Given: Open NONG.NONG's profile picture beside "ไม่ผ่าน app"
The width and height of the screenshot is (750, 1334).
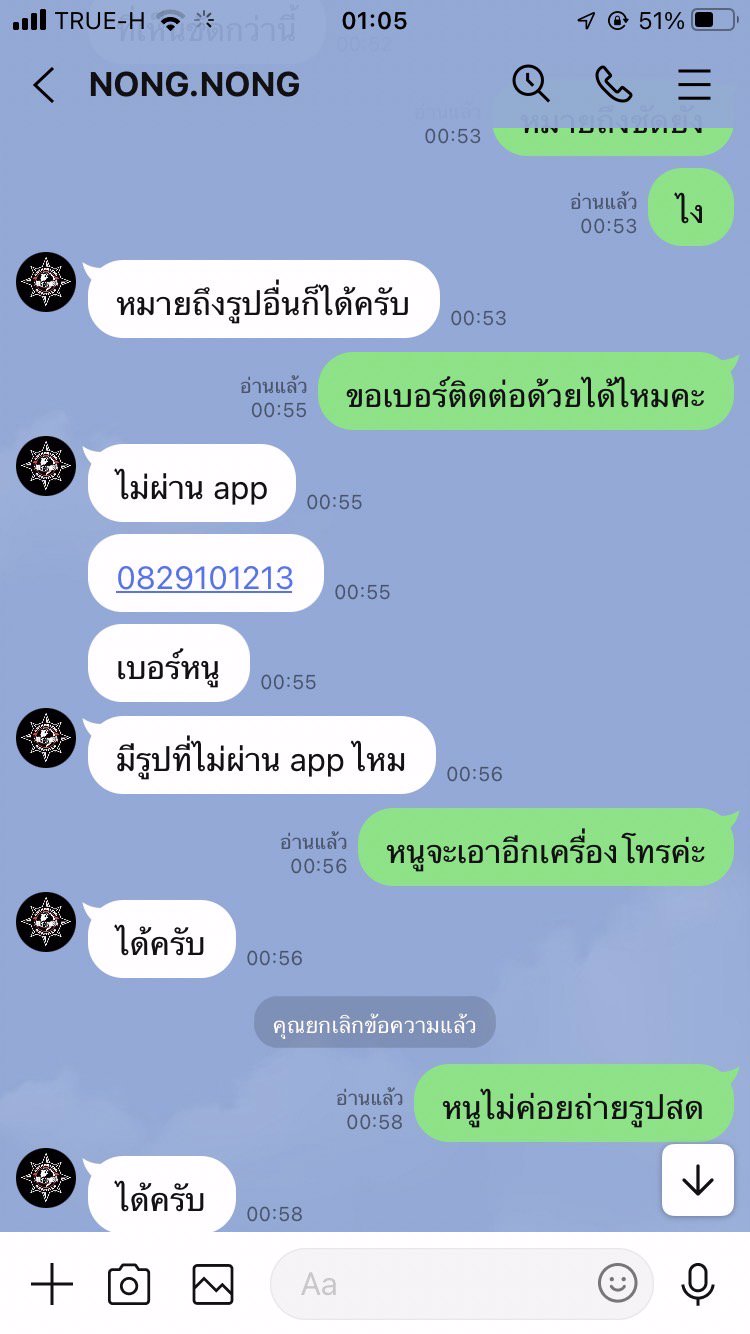Looking at the screenshot, I should 46,465.
